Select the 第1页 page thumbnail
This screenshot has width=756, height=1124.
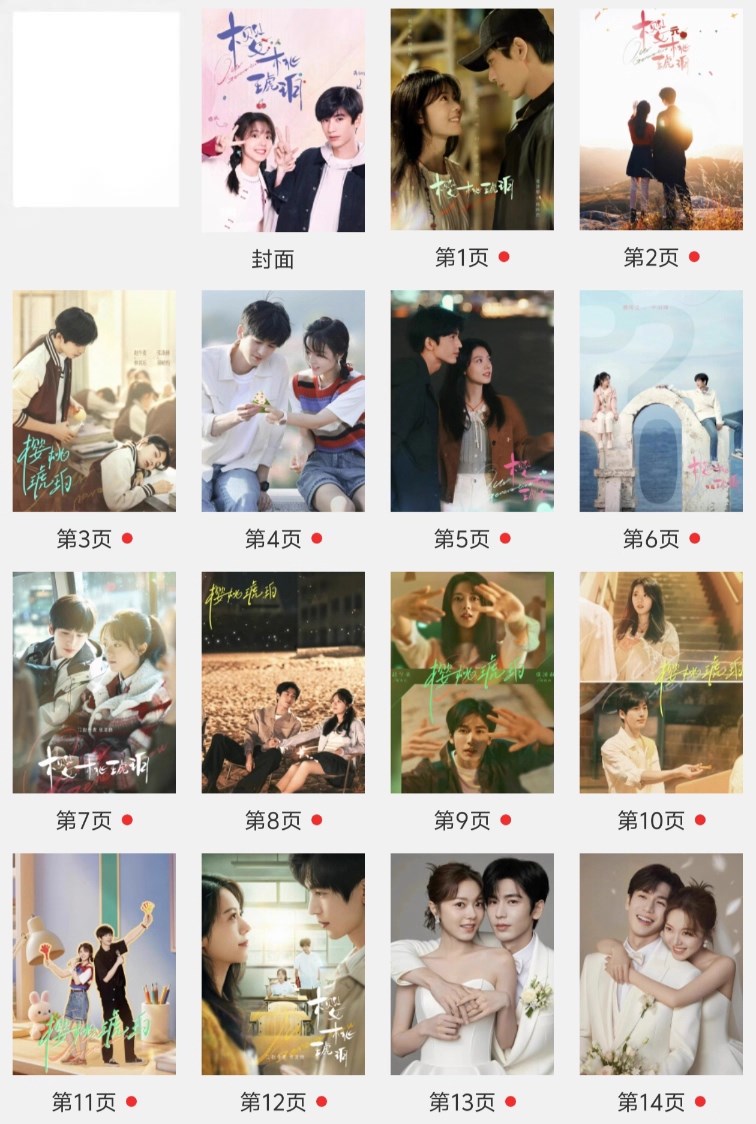pos(472,121)
